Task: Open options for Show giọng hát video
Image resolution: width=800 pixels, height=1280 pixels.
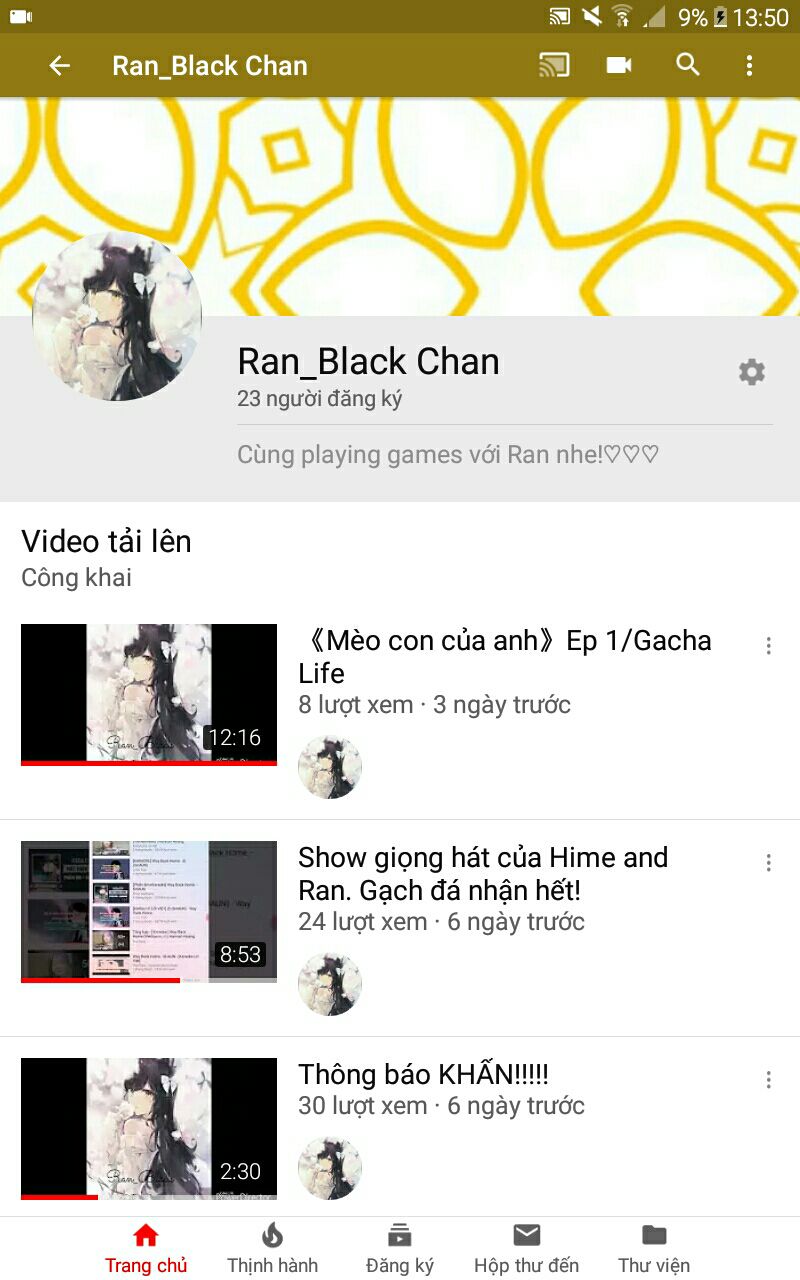Action: pos(768,863)
